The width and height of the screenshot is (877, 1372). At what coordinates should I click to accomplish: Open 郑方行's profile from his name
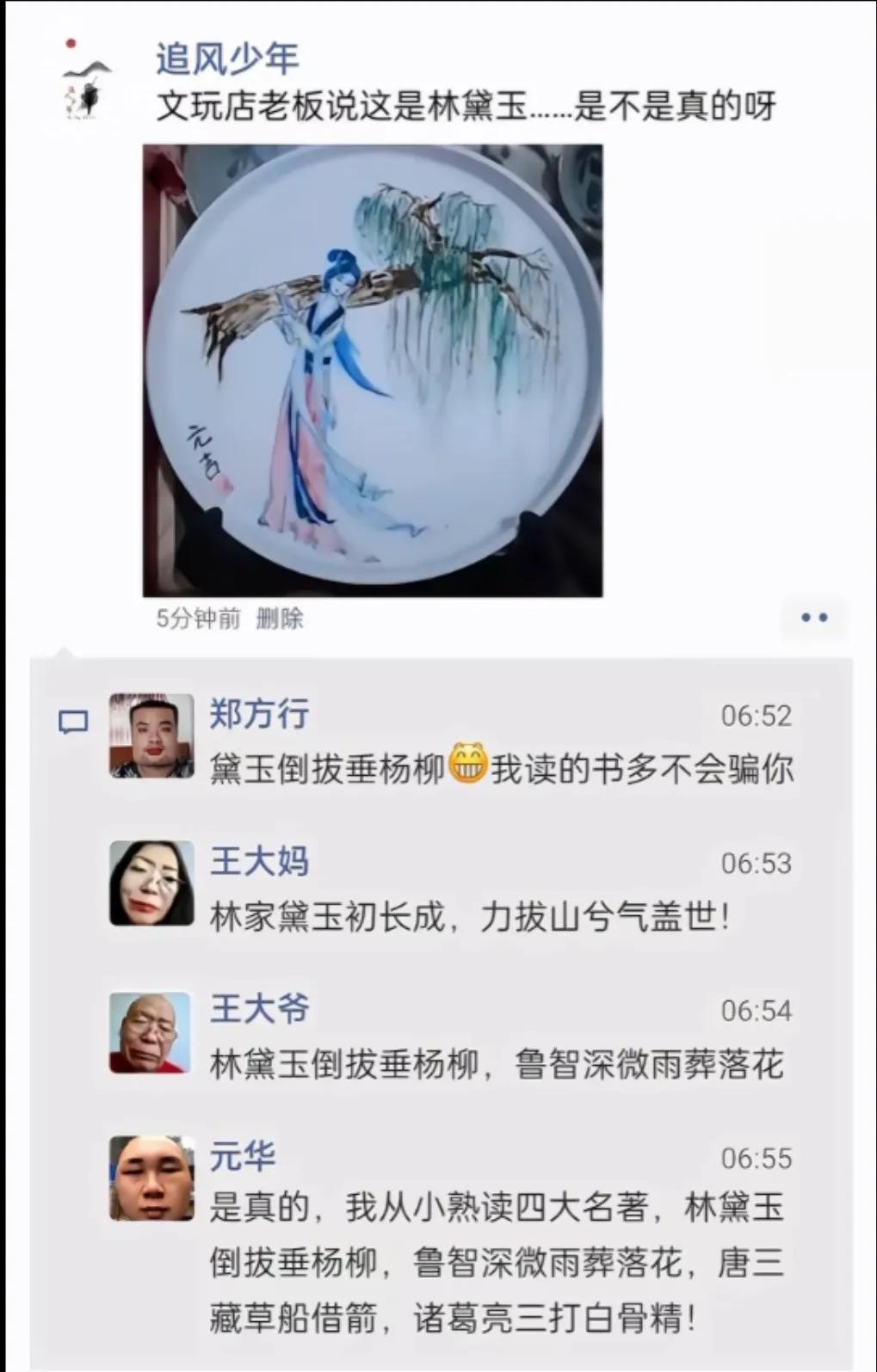pyautogui.click(x=259, y=714)
